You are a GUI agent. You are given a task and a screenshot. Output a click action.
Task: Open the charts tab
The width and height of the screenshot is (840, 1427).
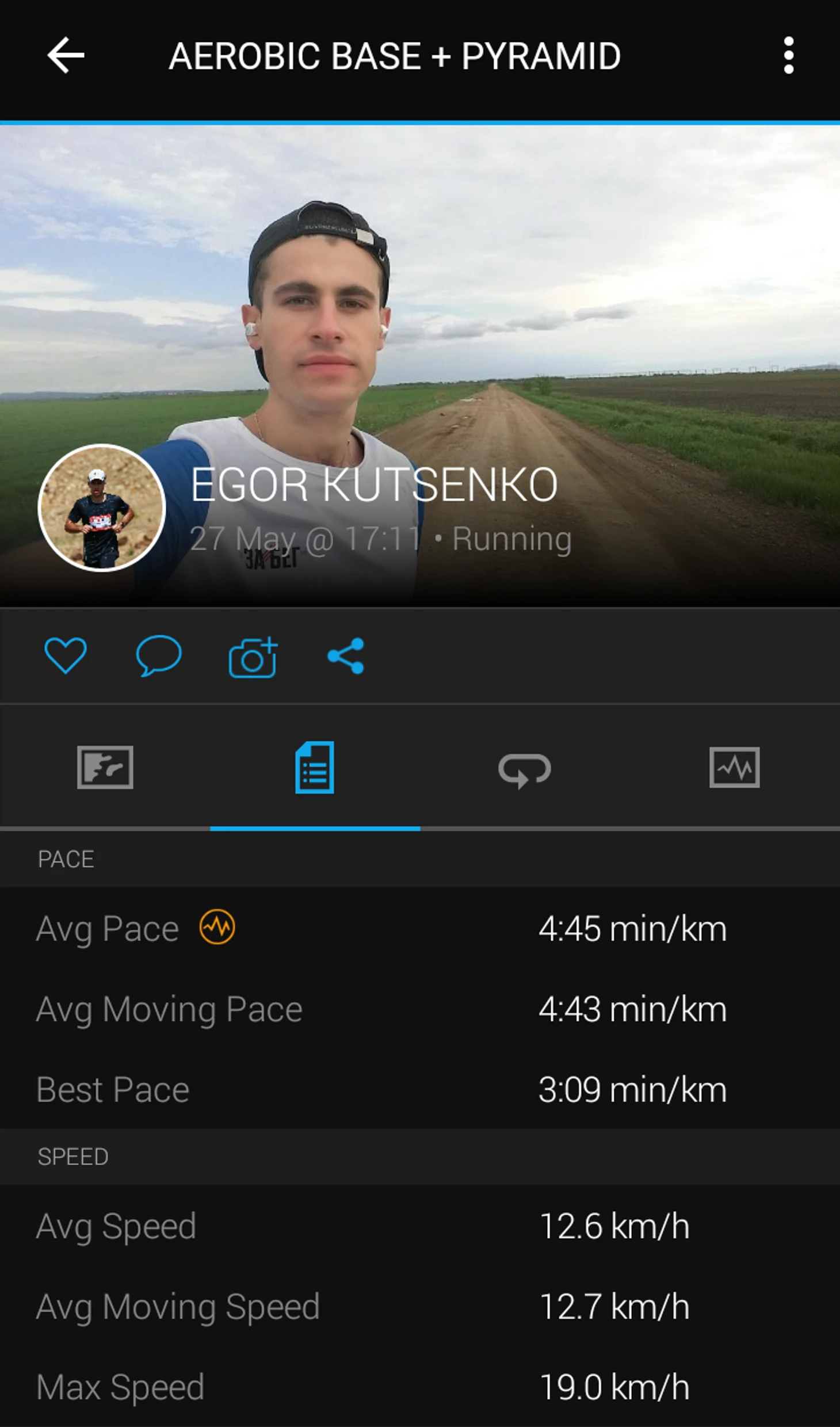pyautogui.click(x=734, y=768)
